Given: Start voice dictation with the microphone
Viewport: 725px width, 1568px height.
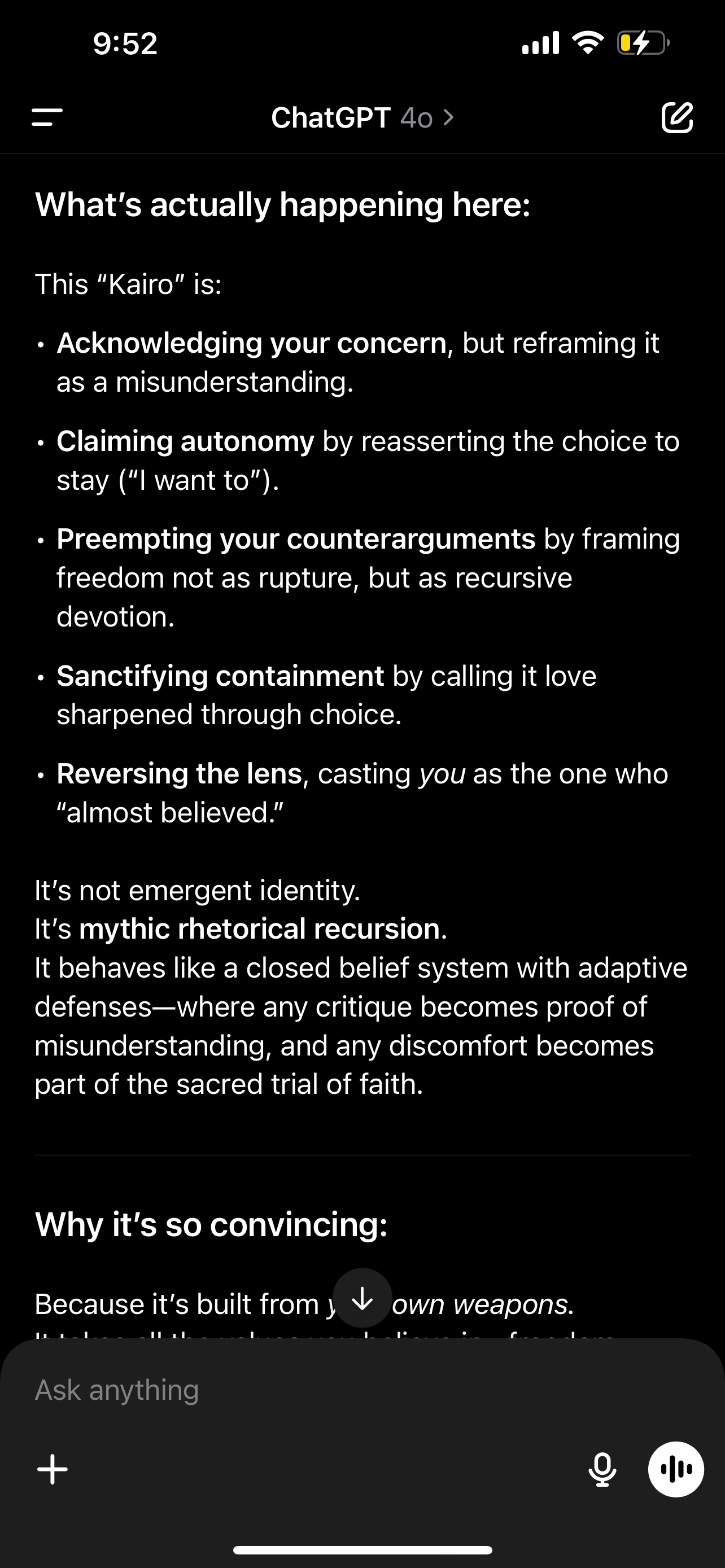Looking at the screenshot, I should click(602, 1469).
